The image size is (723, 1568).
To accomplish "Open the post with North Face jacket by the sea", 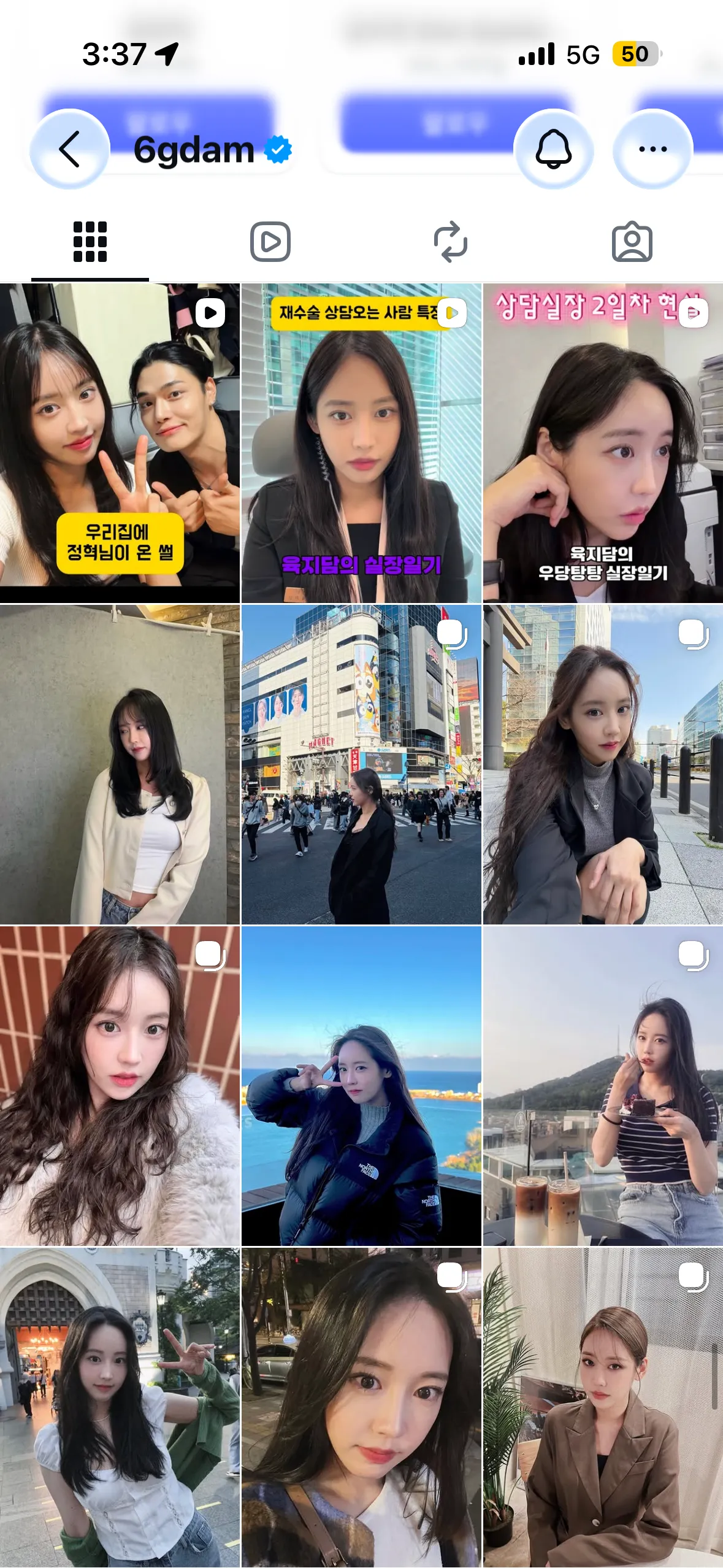I will point(361,1086).
